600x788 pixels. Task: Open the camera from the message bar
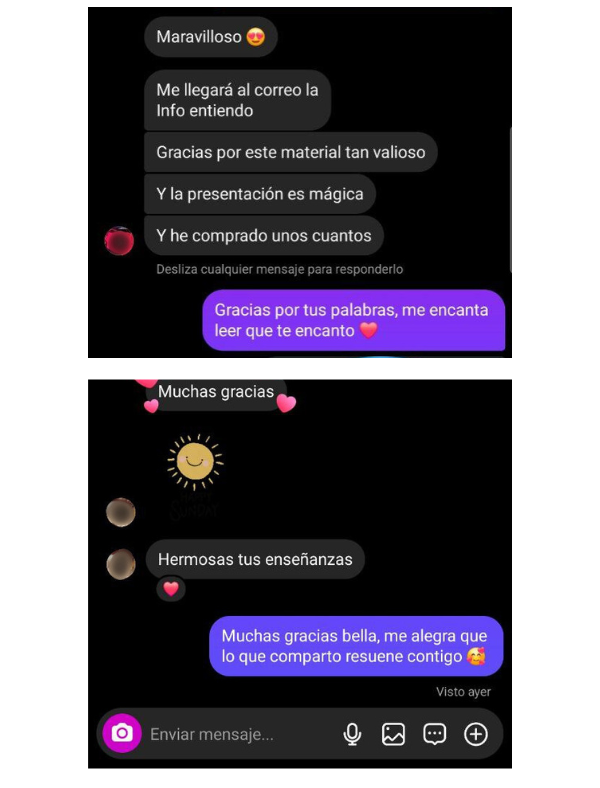coord(122,733)
